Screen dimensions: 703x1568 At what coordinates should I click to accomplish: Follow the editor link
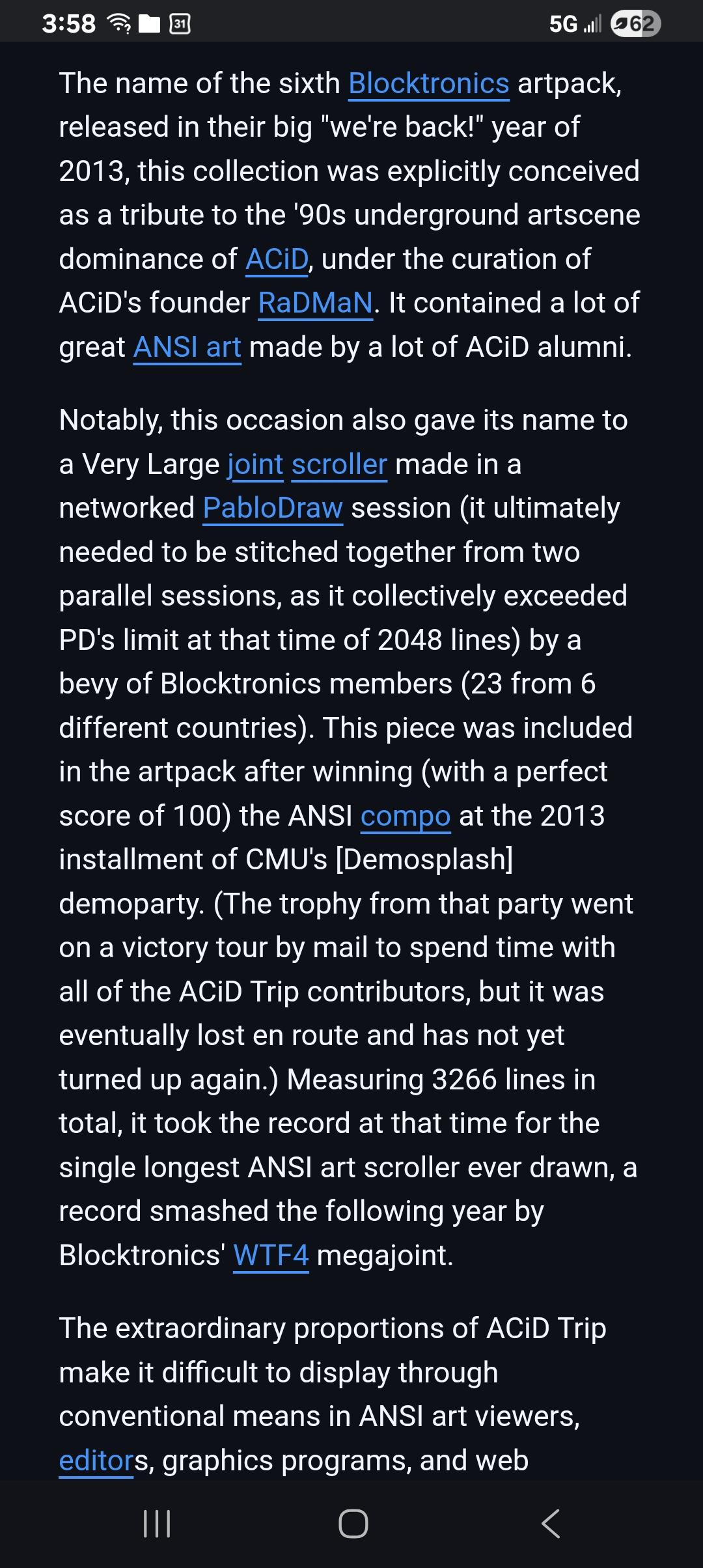96,1461
